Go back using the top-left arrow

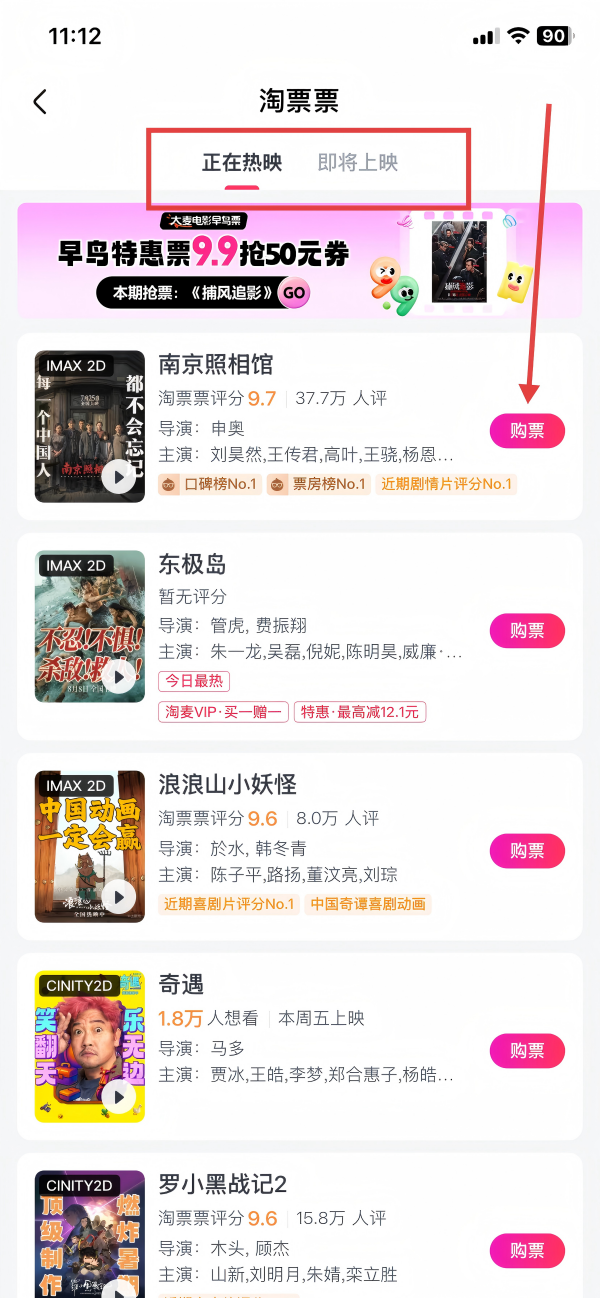[40, 101]
